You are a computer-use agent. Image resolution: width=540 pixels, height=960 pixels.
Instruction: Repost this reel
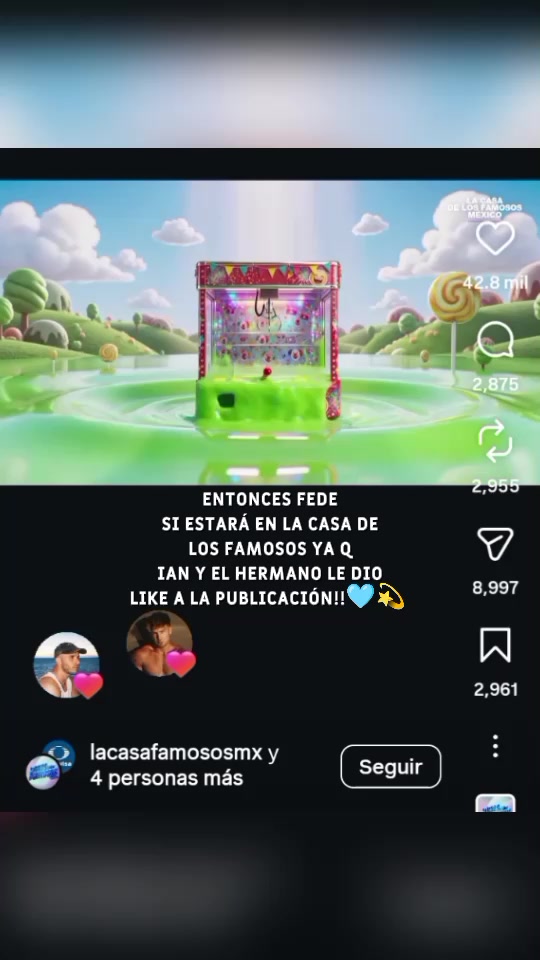495,440
